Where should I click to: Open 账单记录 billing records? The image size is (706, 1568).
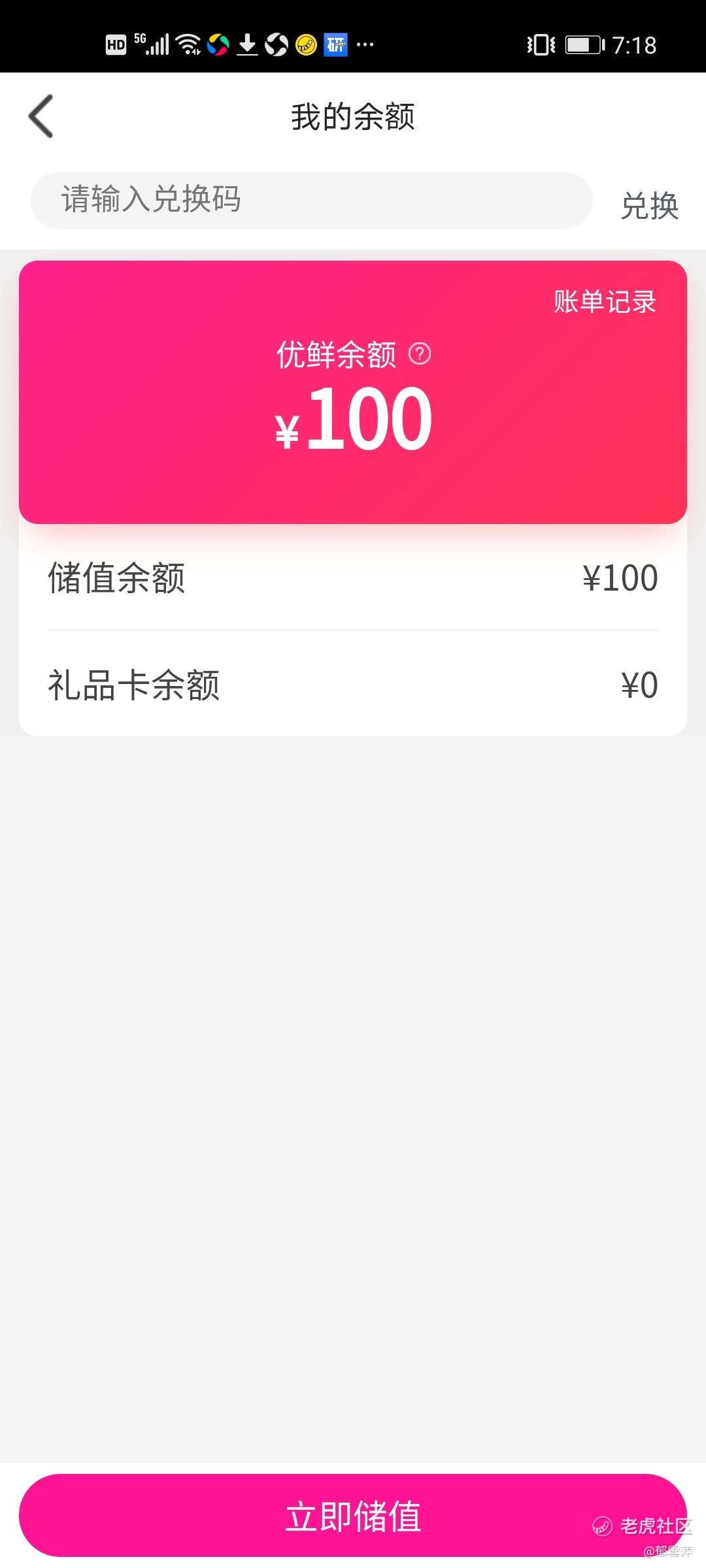pyautogui.click(x=605, y=302)
